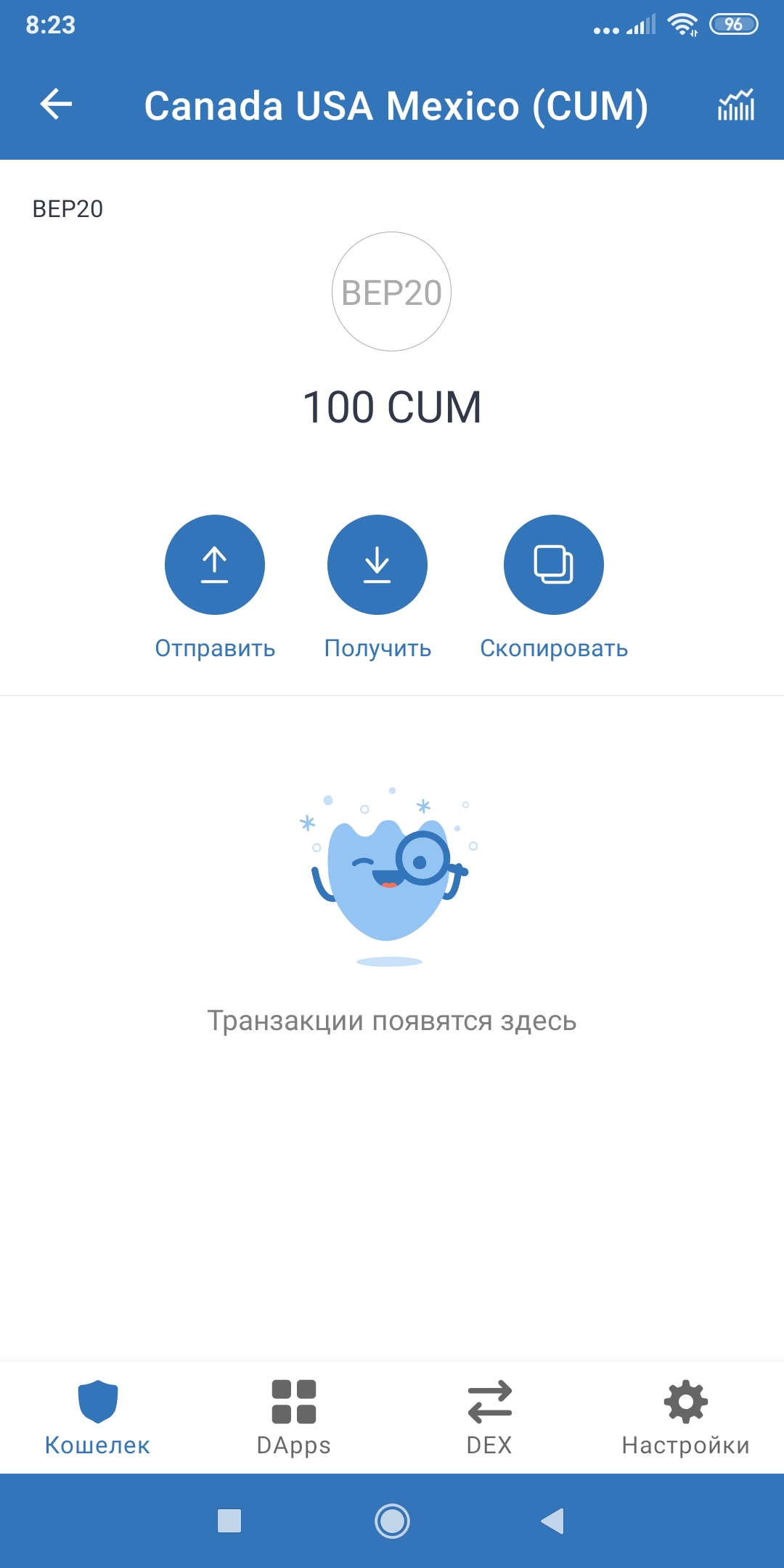Tap the Получить receive button
Image resolution: width=784 pixels, height=1568 pixels.
pyautogui.click(x=377, y=565)
